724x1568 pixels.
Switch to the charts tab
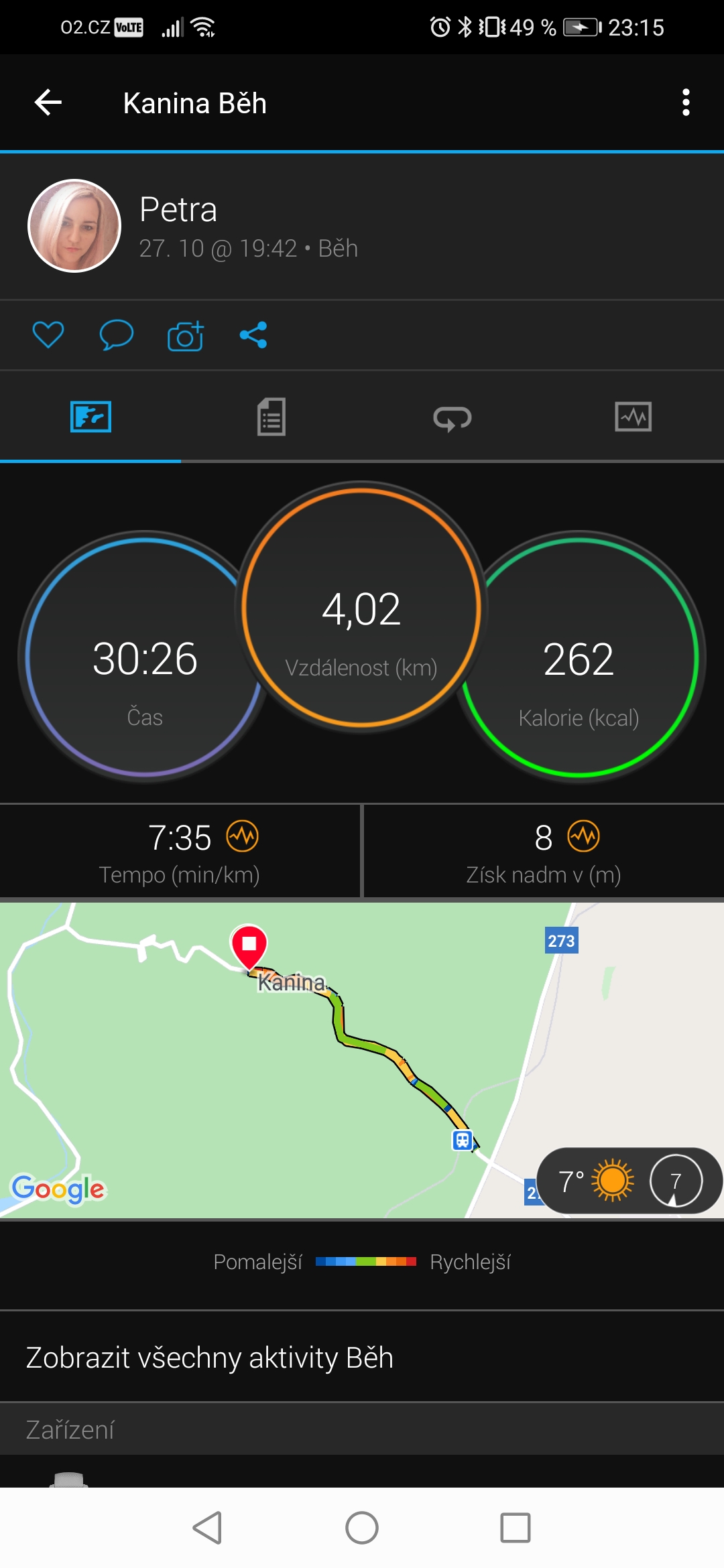point(633,417)
